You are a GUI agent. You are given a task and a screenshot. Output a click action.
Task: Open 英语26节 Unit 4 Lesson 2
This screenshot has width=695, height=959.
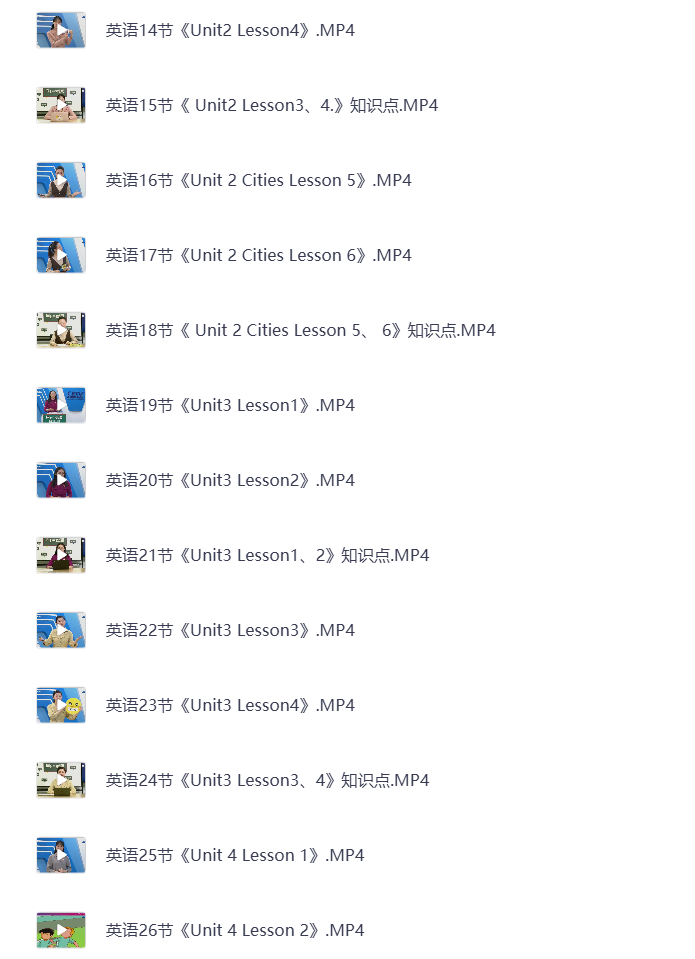(235, 931)
